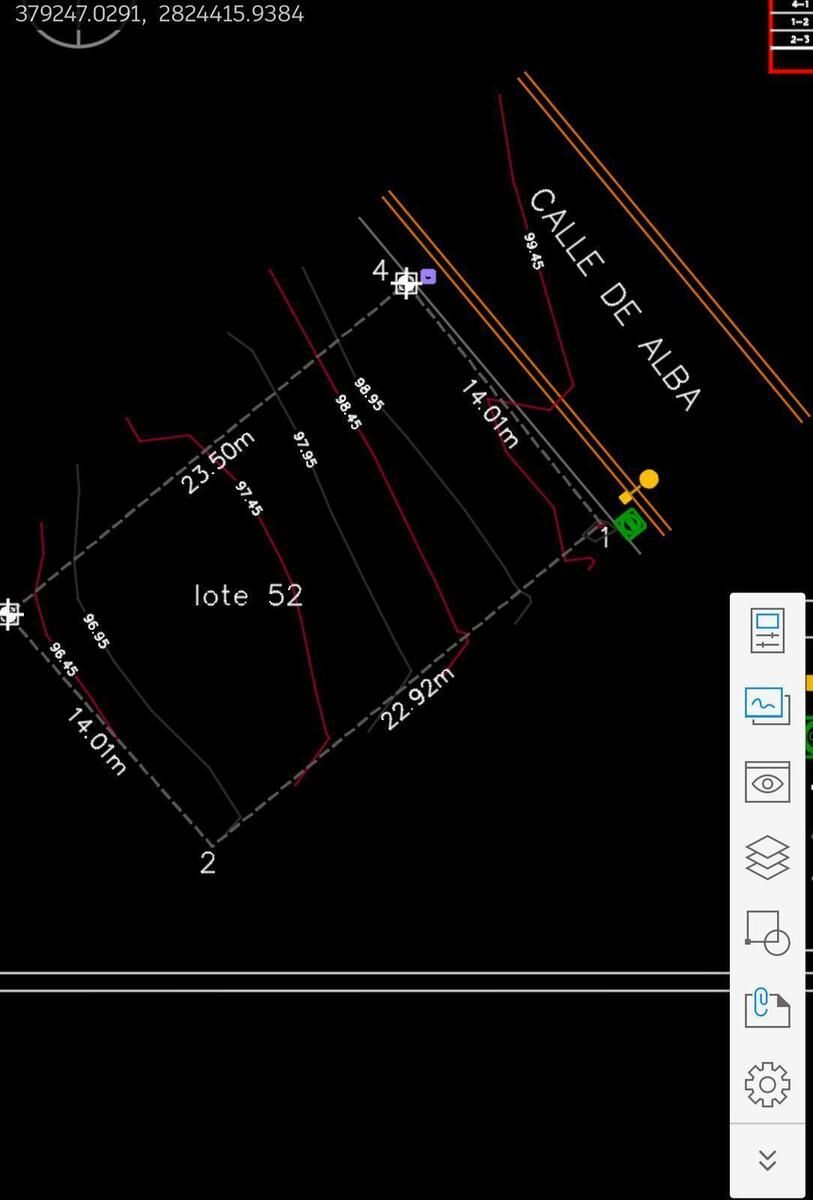This screenshot has width=813, height=1200.
Task: Collapse the side toolbar with double chevron
Action: [767, 1160]
